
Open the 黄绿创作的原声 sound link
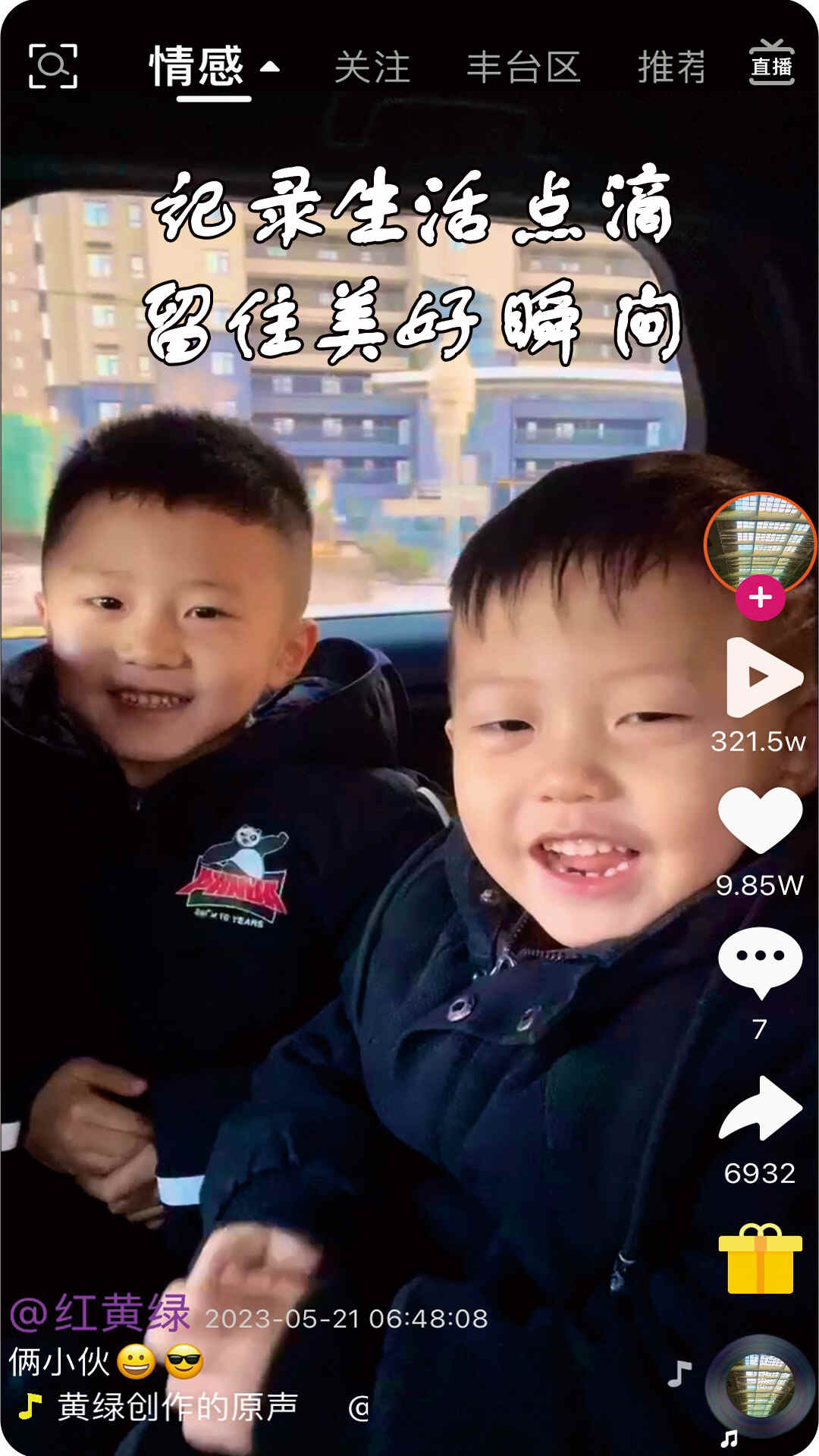tap(177, 1407)
